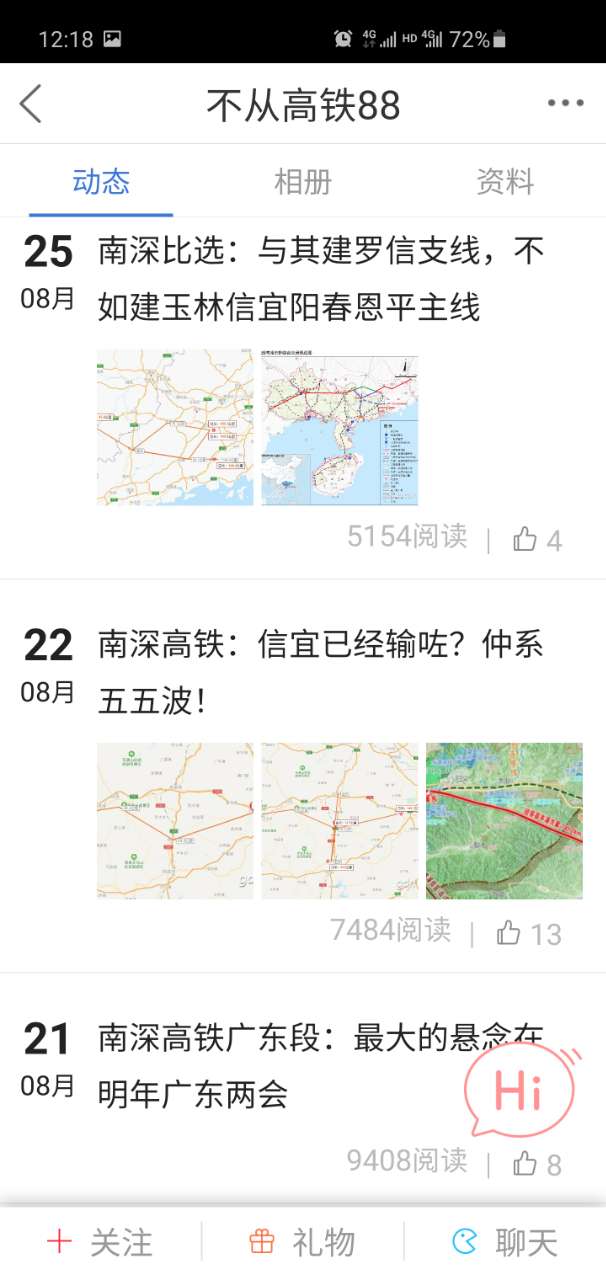View first map image in 信宜已经输咗 post
This screenshot has height=1280, width=606.
coord(175,821)
